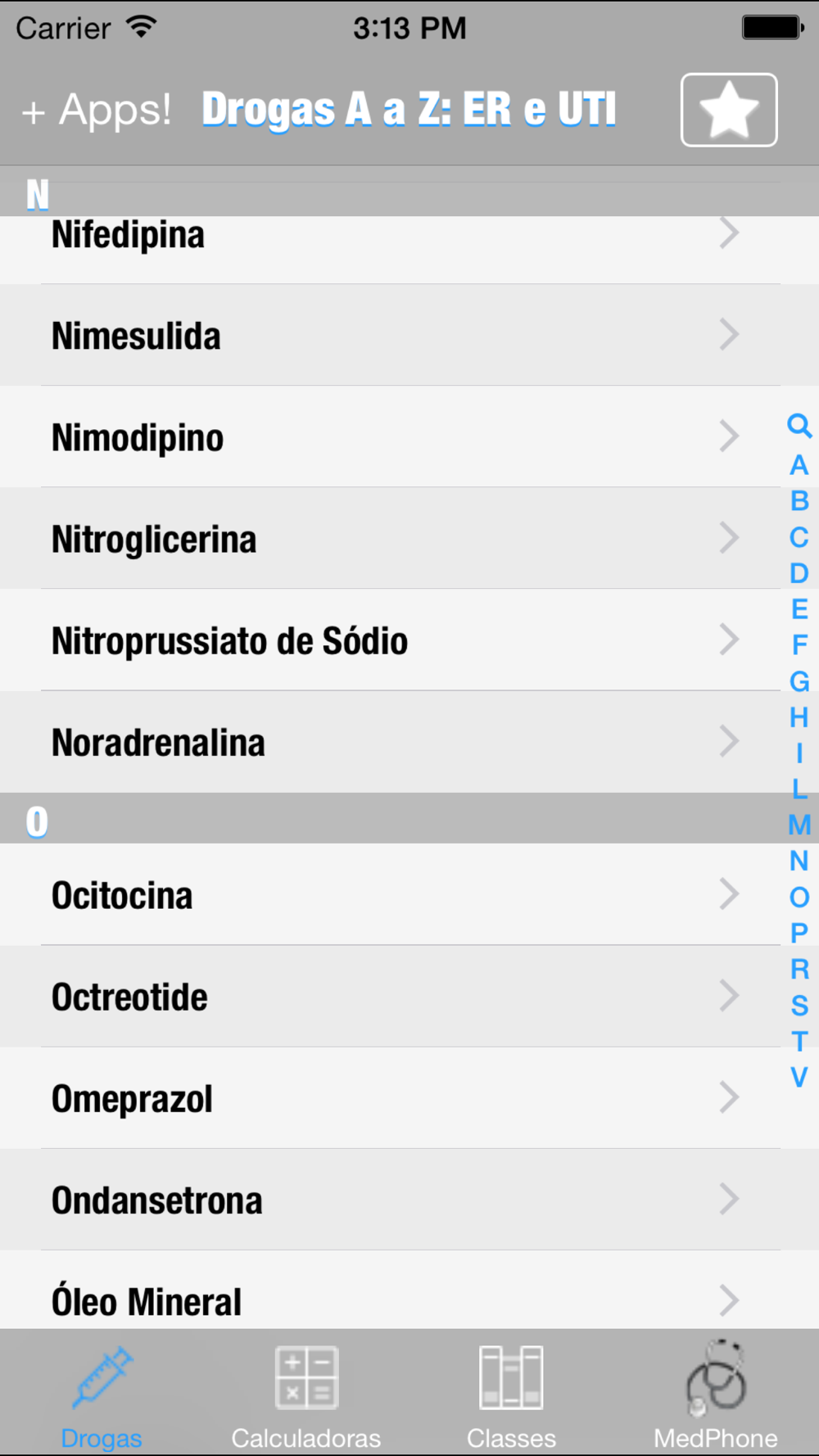Viewport: 819px width, 1456px height.
Task: Open Nitroprussiato de Sódio
Action: [390, 640]
